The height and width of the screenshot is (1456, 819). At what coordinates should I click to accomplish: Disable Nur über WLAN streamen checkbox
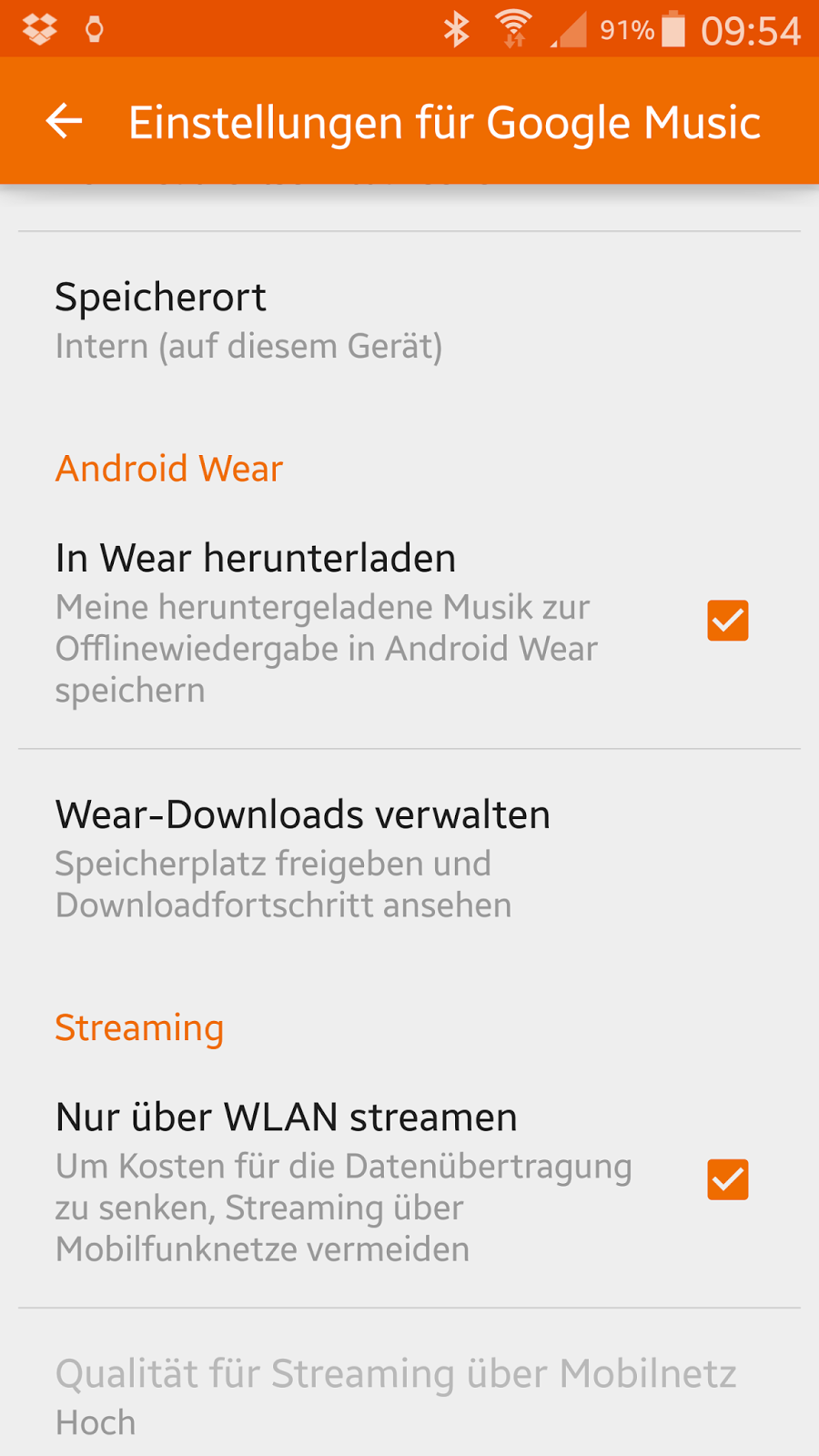(x=727, y=1179)
